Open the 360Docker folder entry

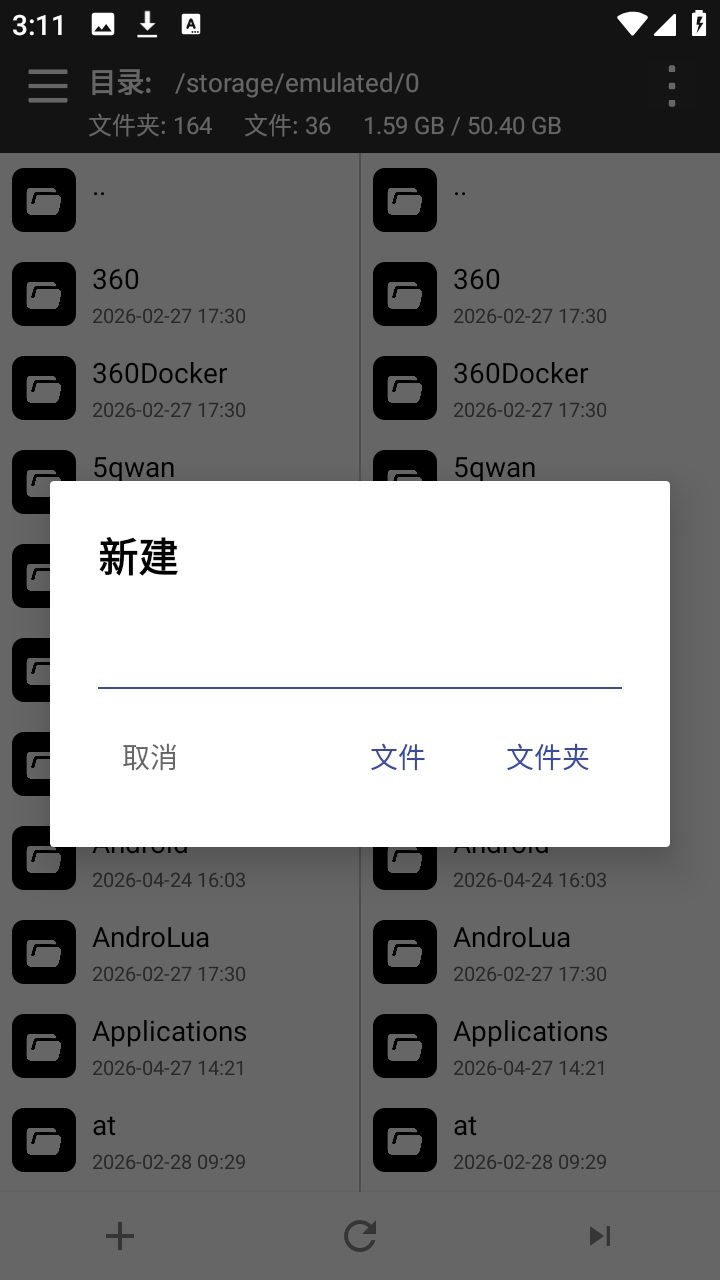click(159, 373)
